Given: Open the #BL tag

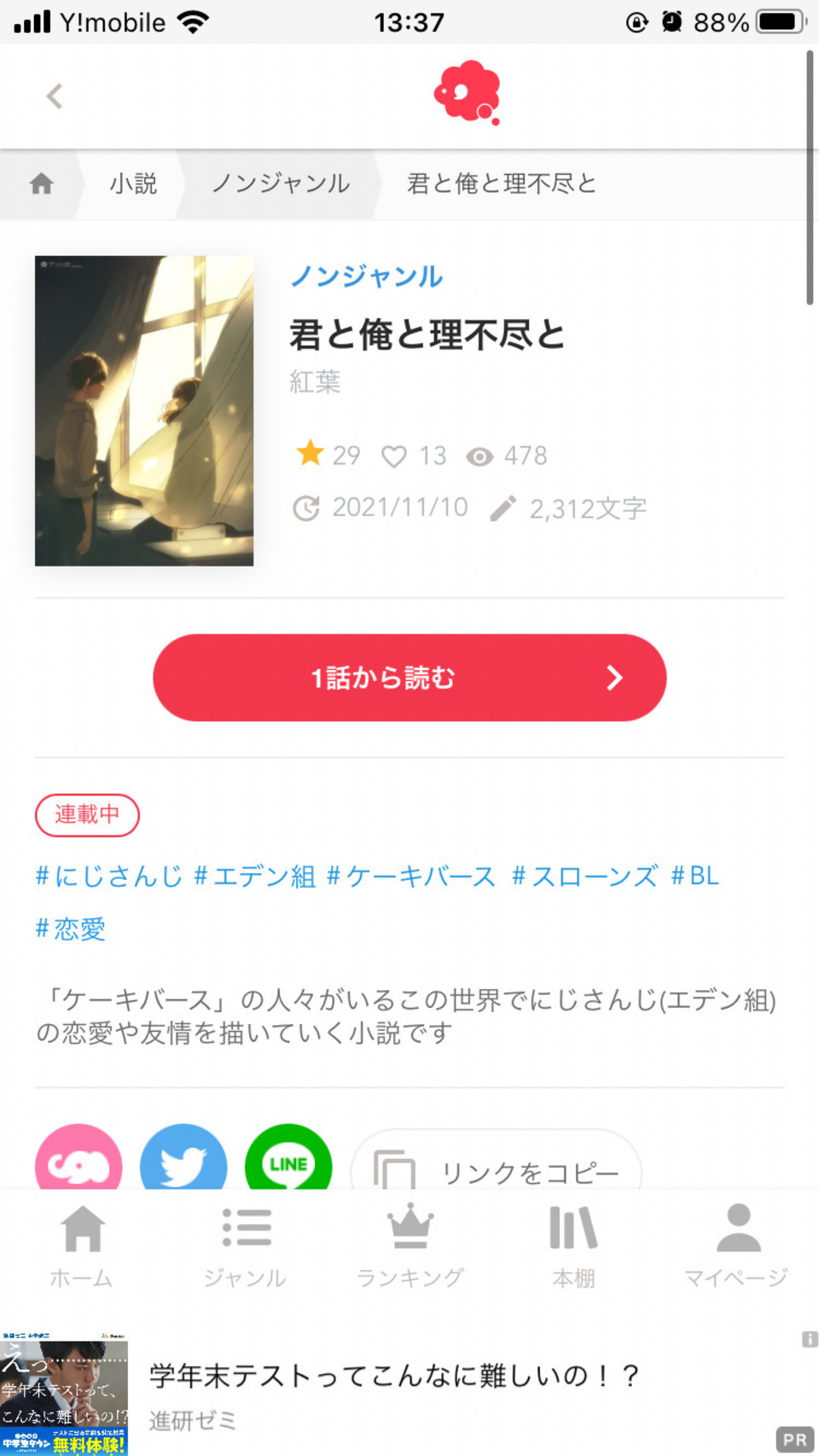Looking at the screenshot, I should pos(694,876).
